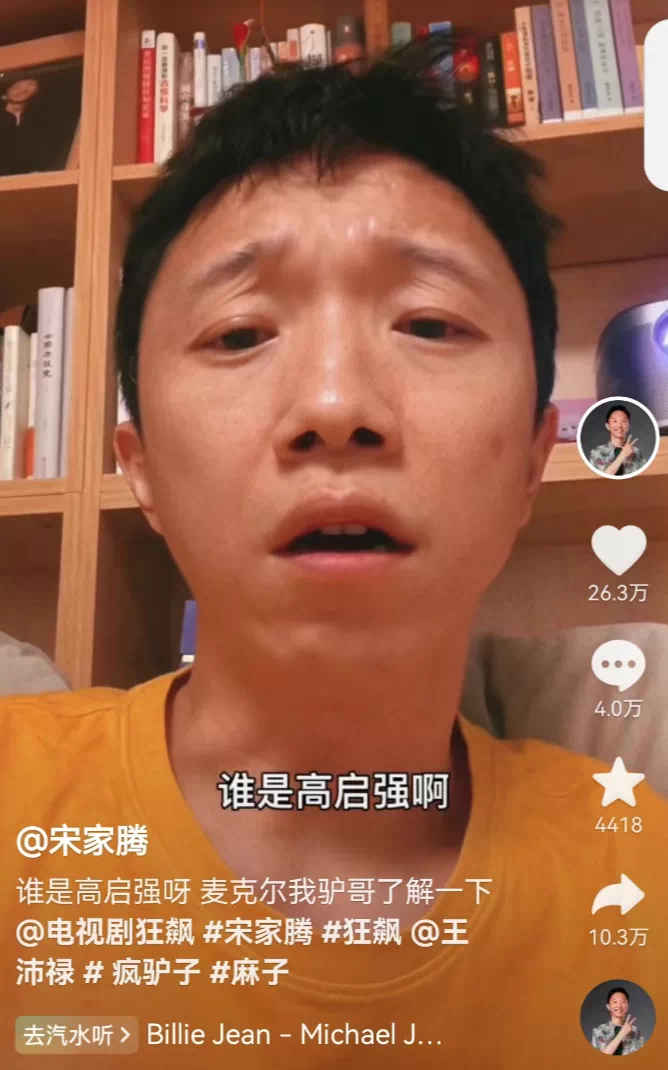Open the Billie Jean sound track
The height and width of the screenshot is (1070, 668).
(x=294, y=1034)
